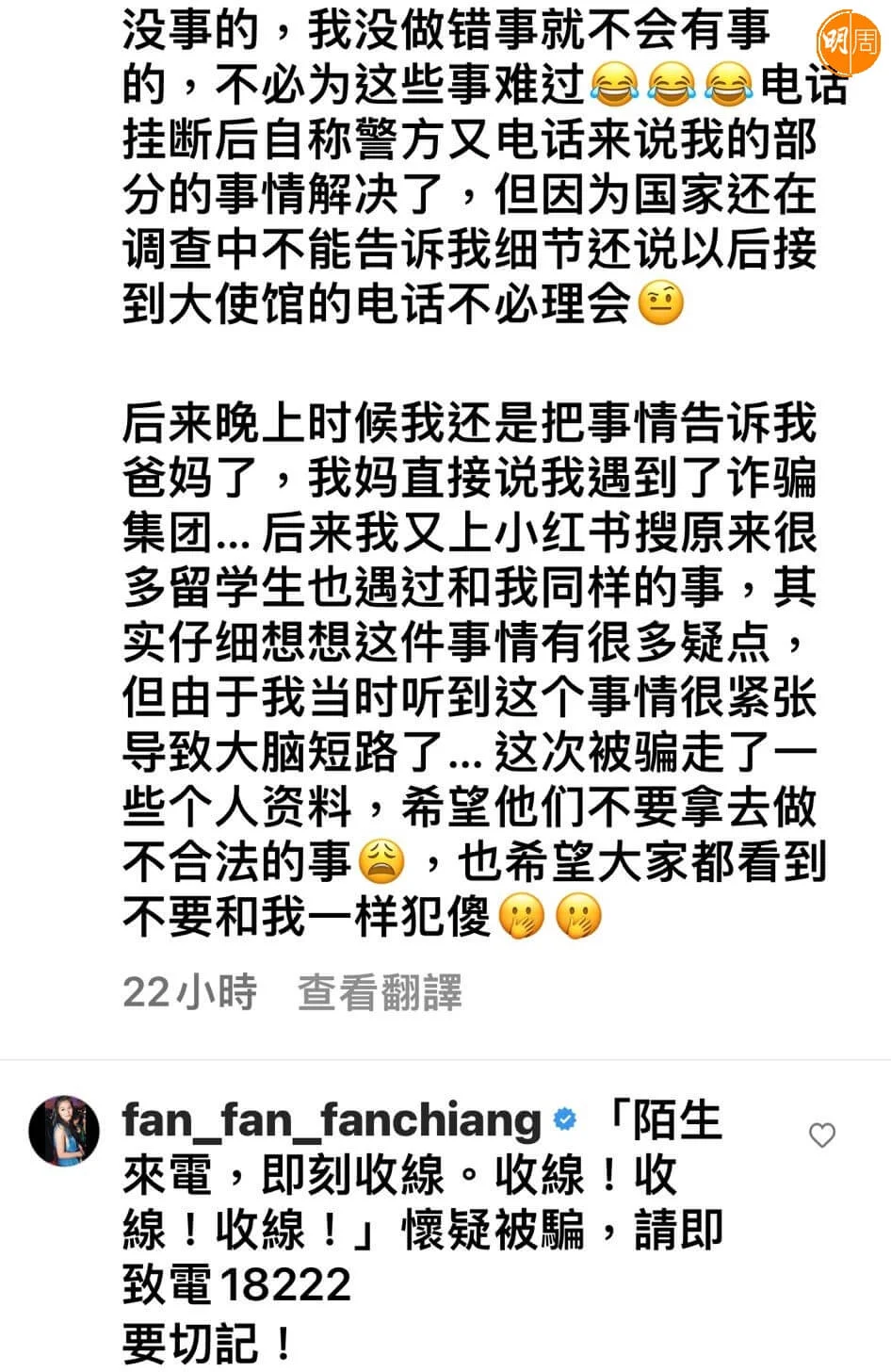Open fan_fan_fanchiang's profile picture
This screenshot has height=1372, width=891.
(64, 1131)
